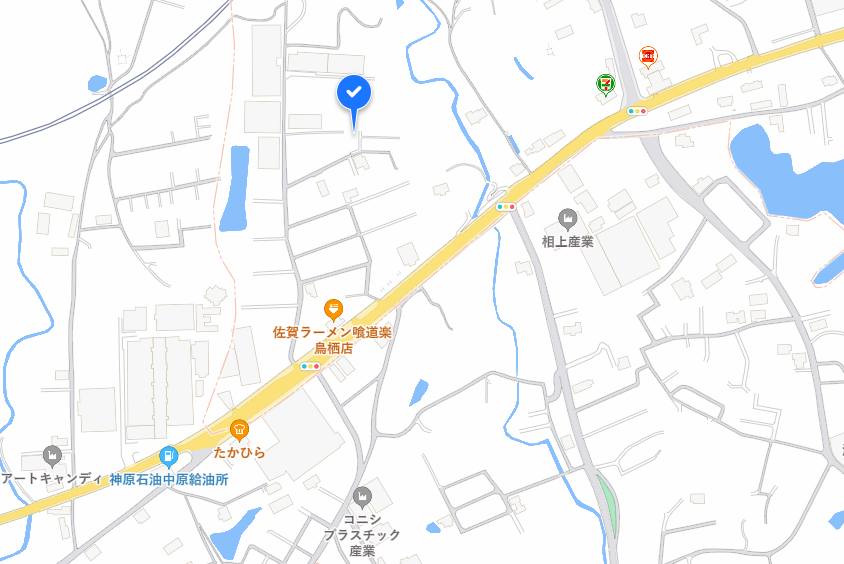Tap the blue checkmark location pin
This screenshot has width=844, height=564.
click(x=354, y=94)
